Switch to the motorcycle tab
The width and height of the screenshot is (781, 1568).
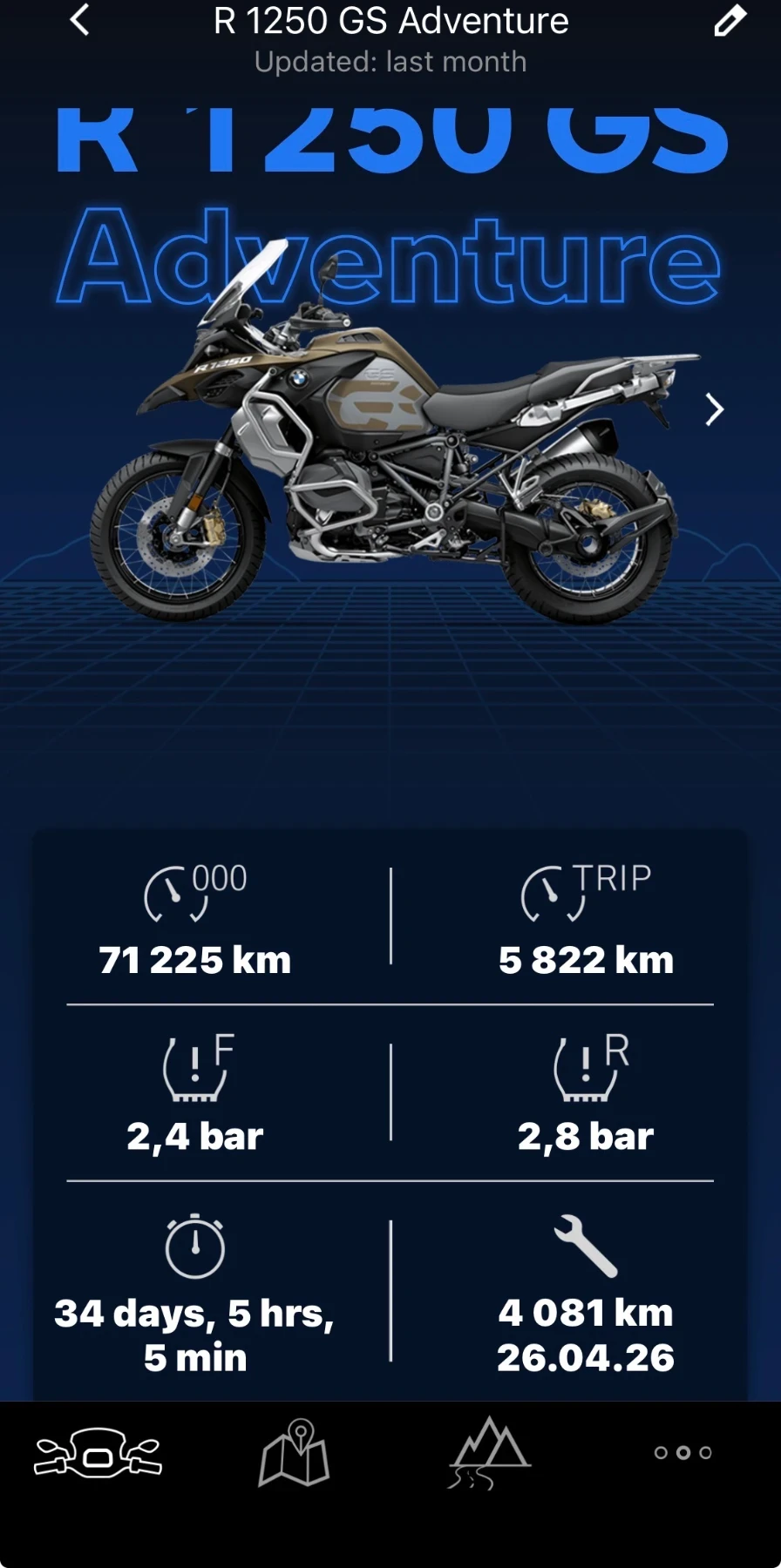[98, 1452]
